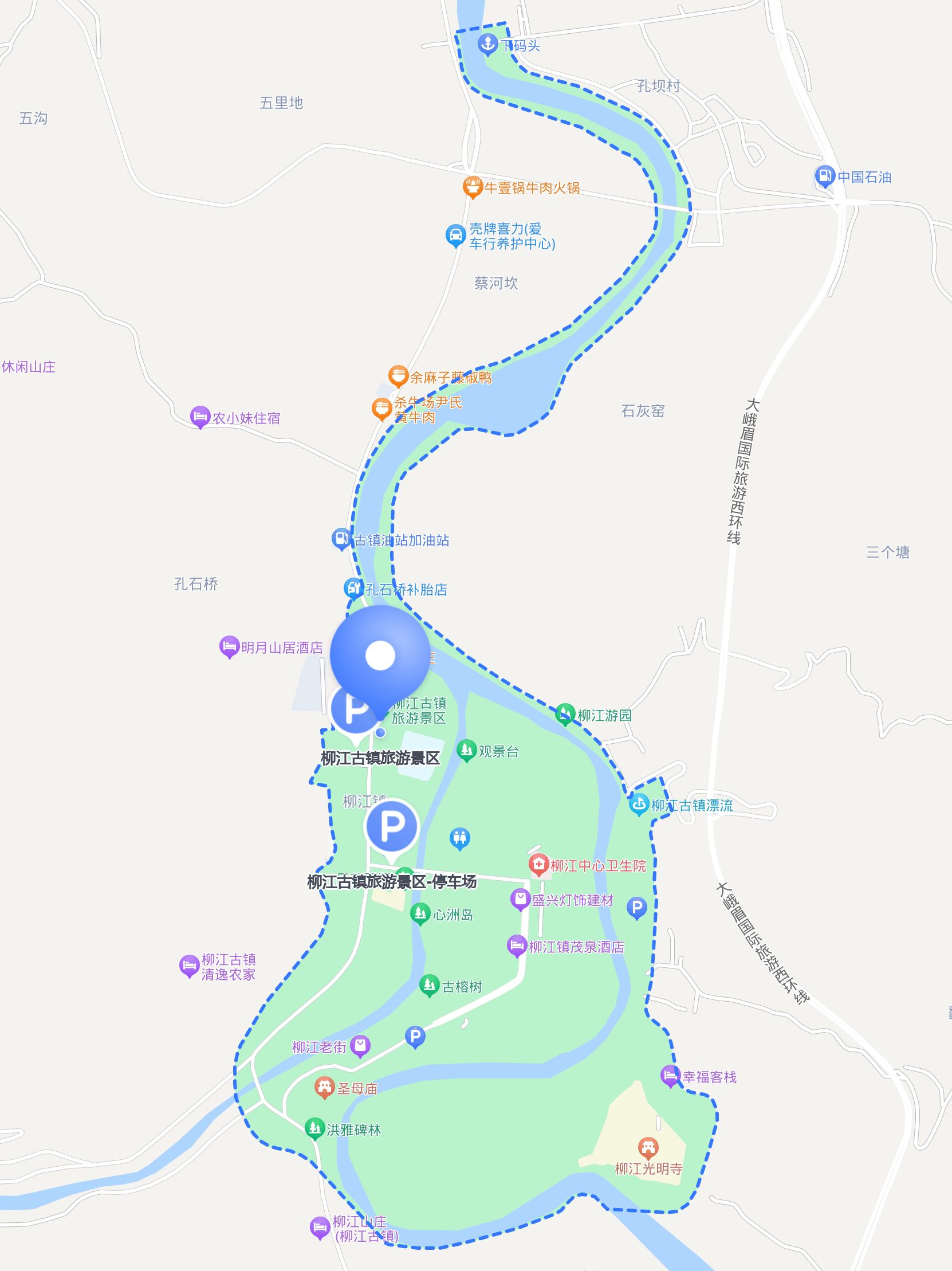Tap 柳江古镇漂流 rafting marker
Viewport: 952px width, 1271px height.
(x=639, y=805)
